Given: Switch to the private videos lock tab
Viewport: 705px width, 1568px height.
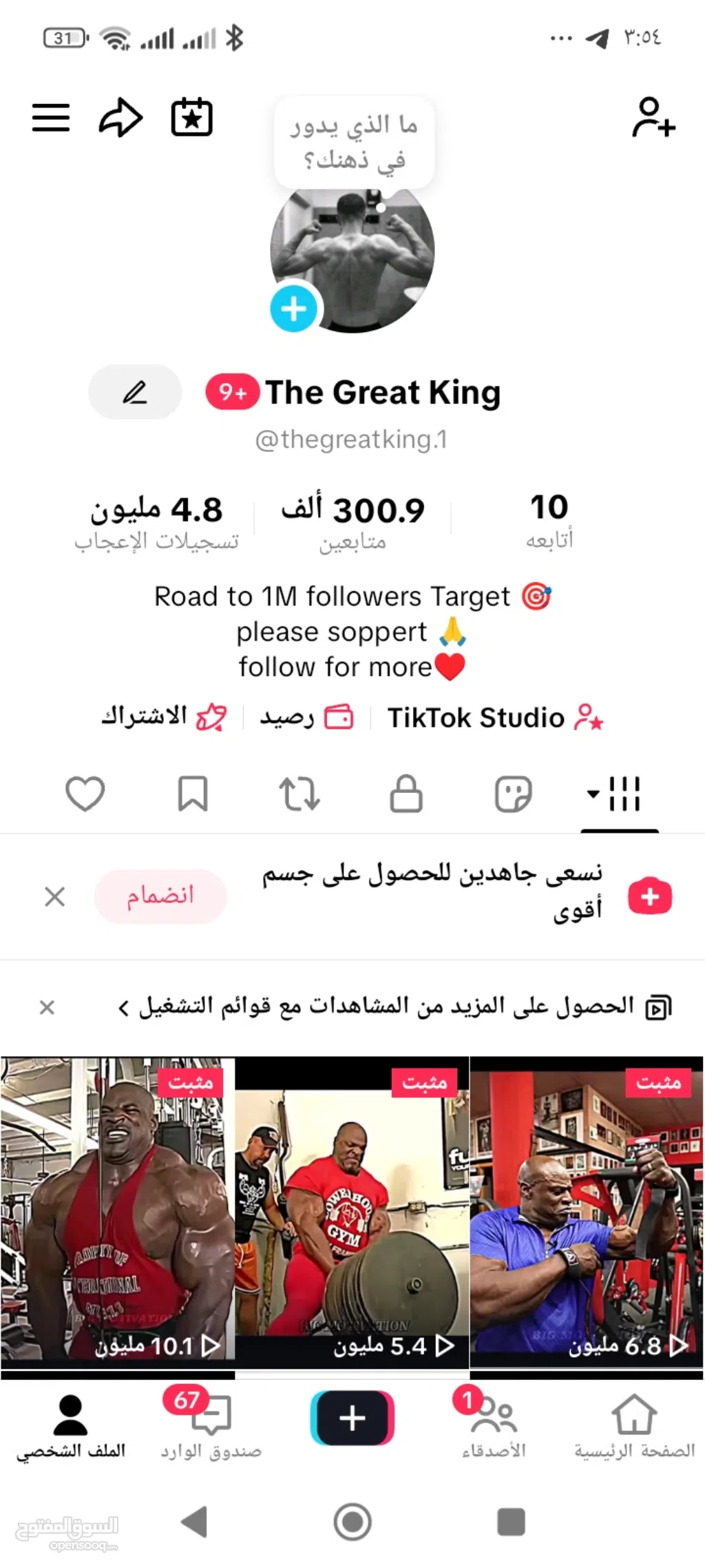Looking at the screenshot, I should [x=406, y=794].
